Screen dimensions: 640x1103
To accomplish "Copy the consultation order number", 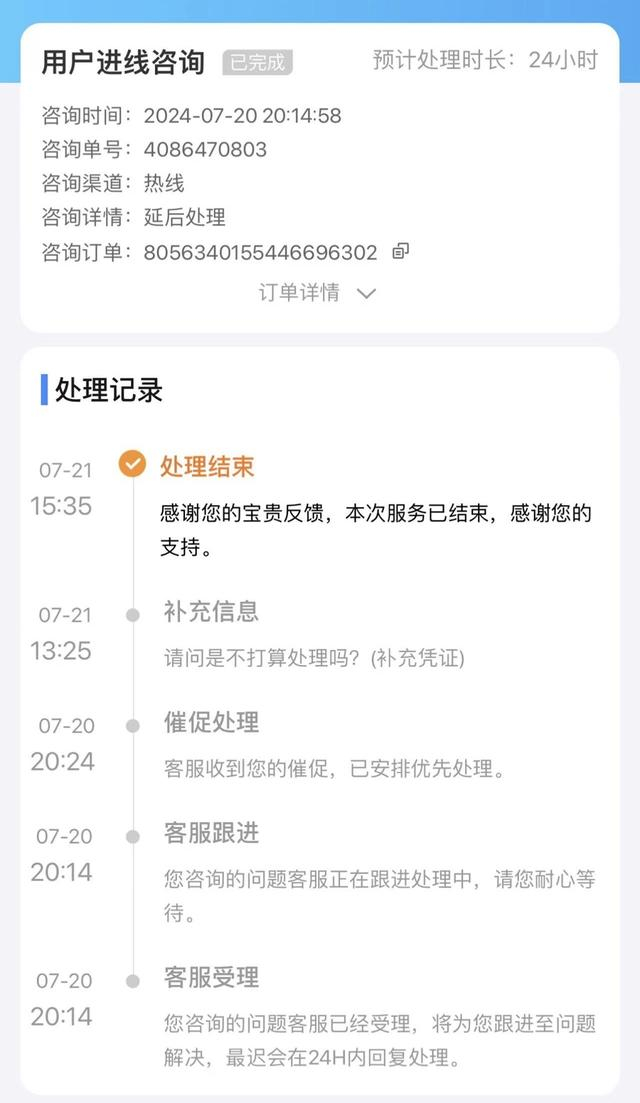I will pyautogui.click(x=401, y=251).
